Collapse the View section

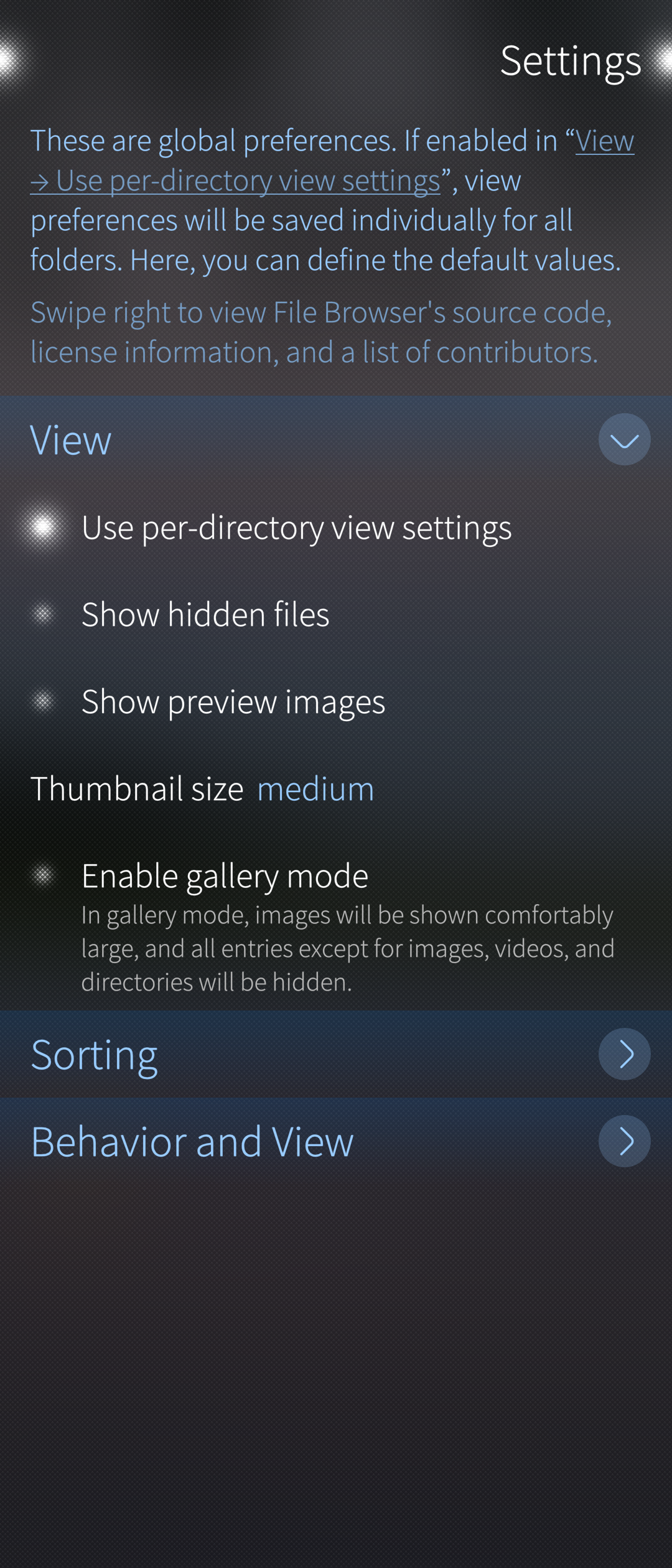[x=624, y=439]
